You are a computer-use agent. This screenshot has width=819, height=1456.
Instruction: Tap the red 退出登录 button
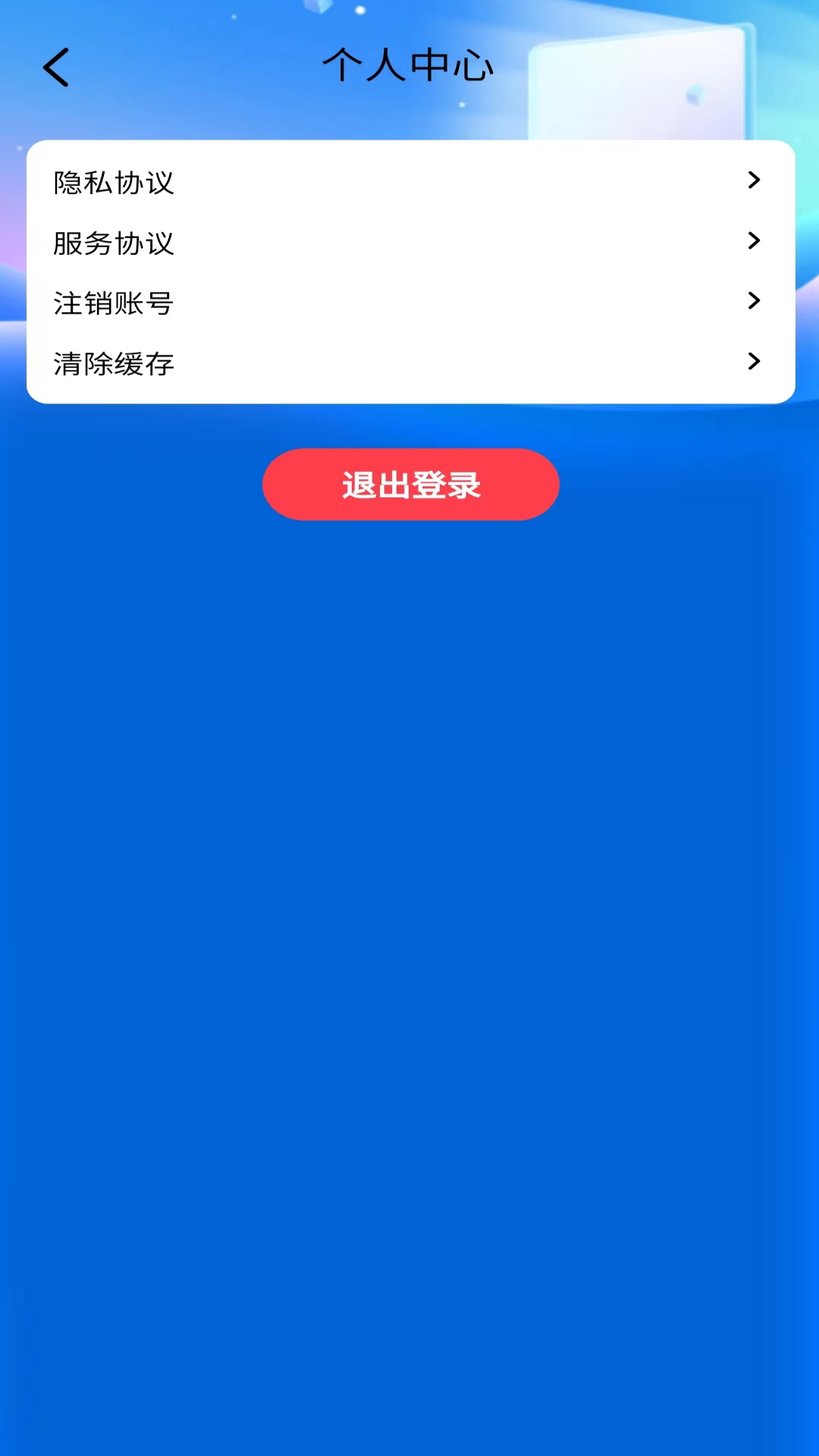coord(410,485)
